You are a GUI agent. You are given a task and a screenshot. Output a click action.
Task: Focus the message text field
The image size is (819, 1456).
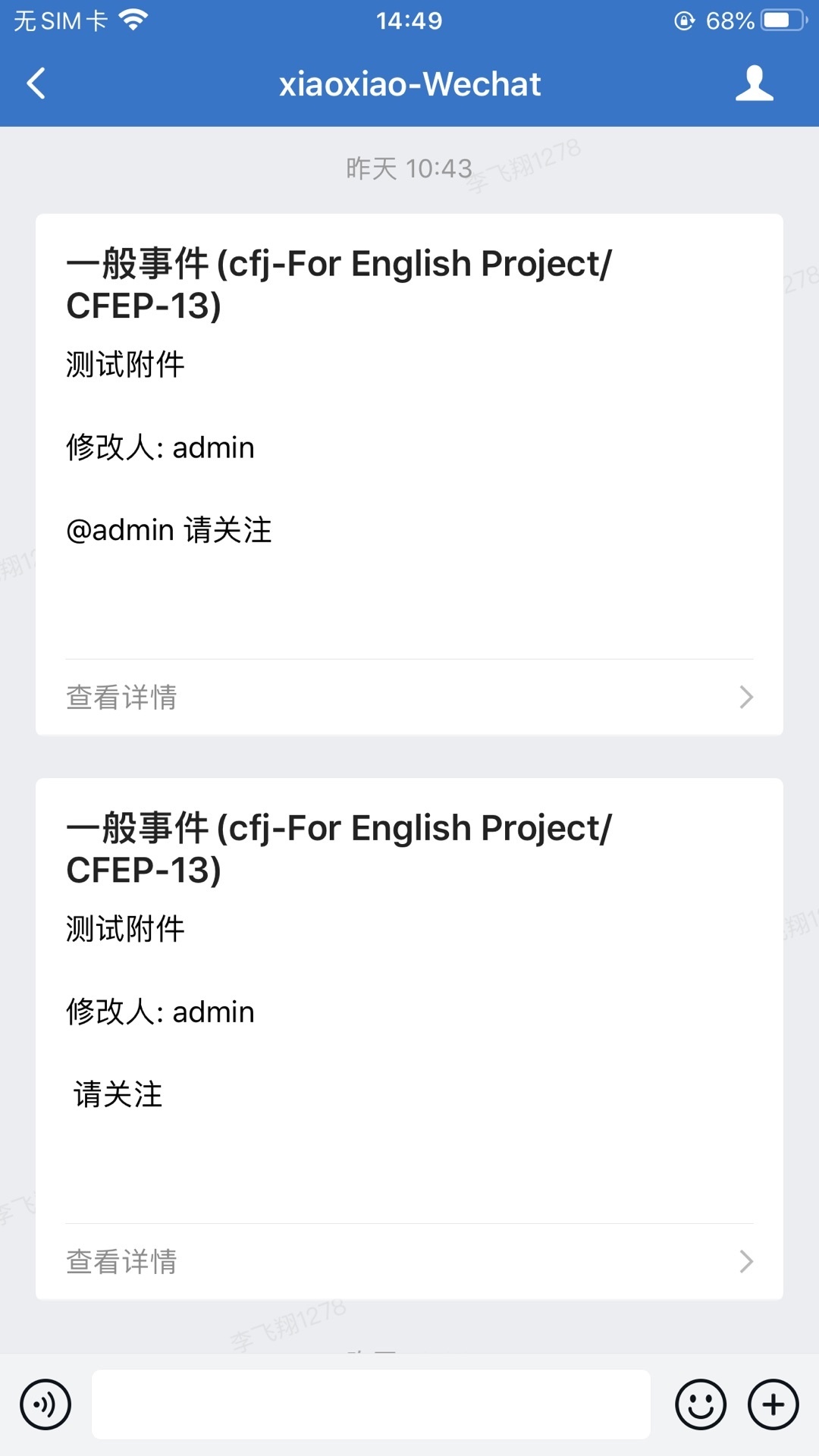click(371, 1404)
